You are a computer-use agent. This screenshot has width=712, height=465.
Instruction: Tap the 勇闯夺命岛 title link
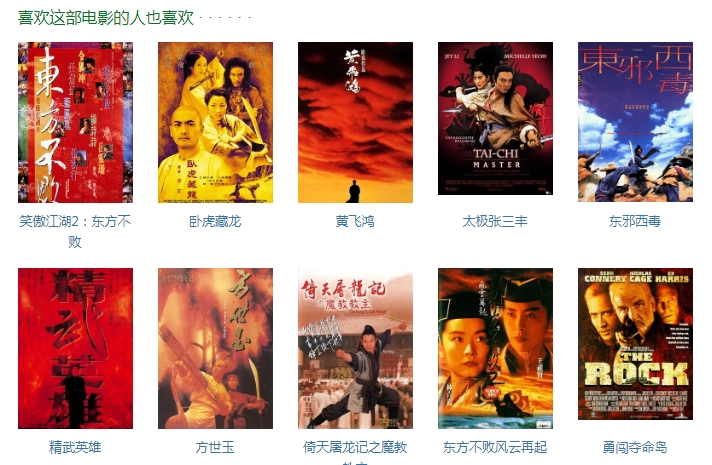[635, 447]
